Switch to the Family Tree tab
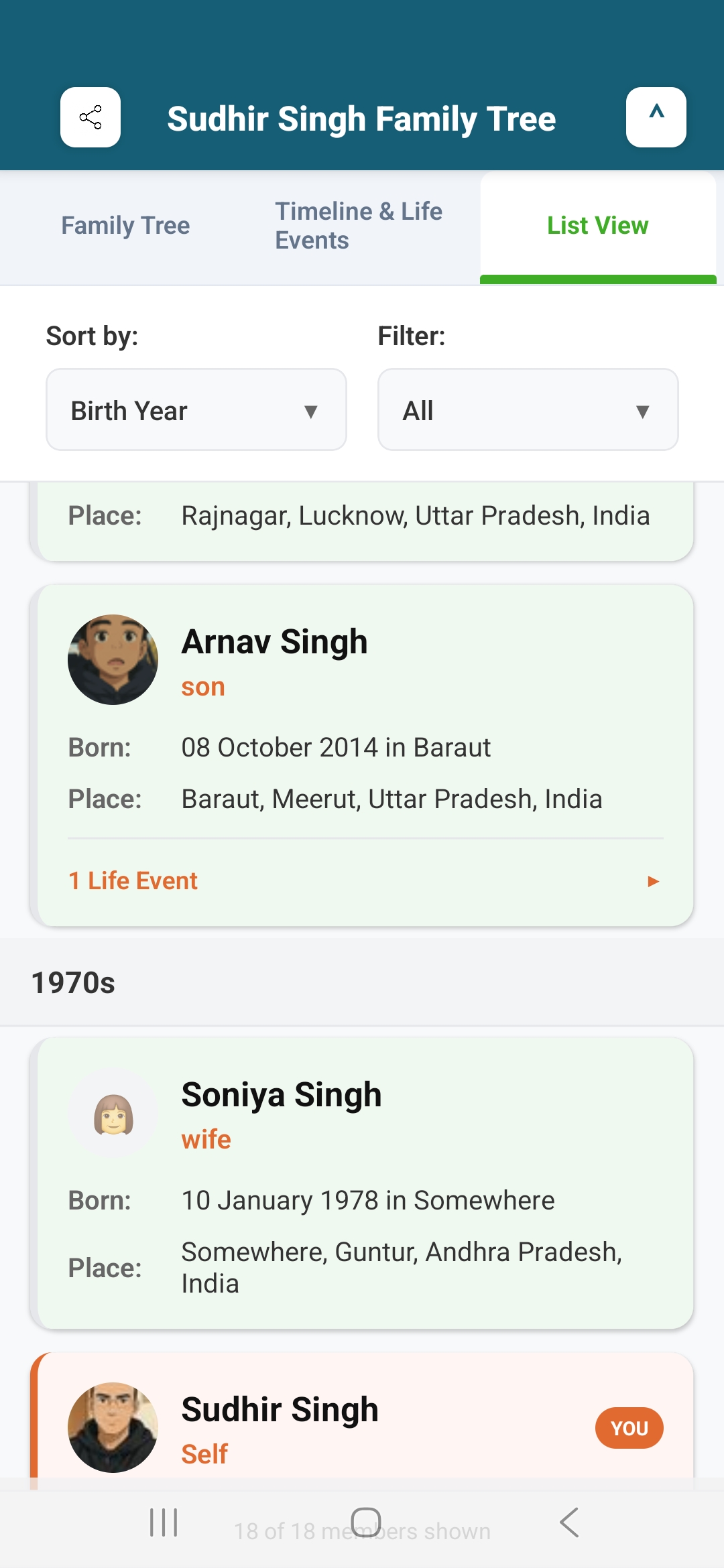 click(125, 226)
